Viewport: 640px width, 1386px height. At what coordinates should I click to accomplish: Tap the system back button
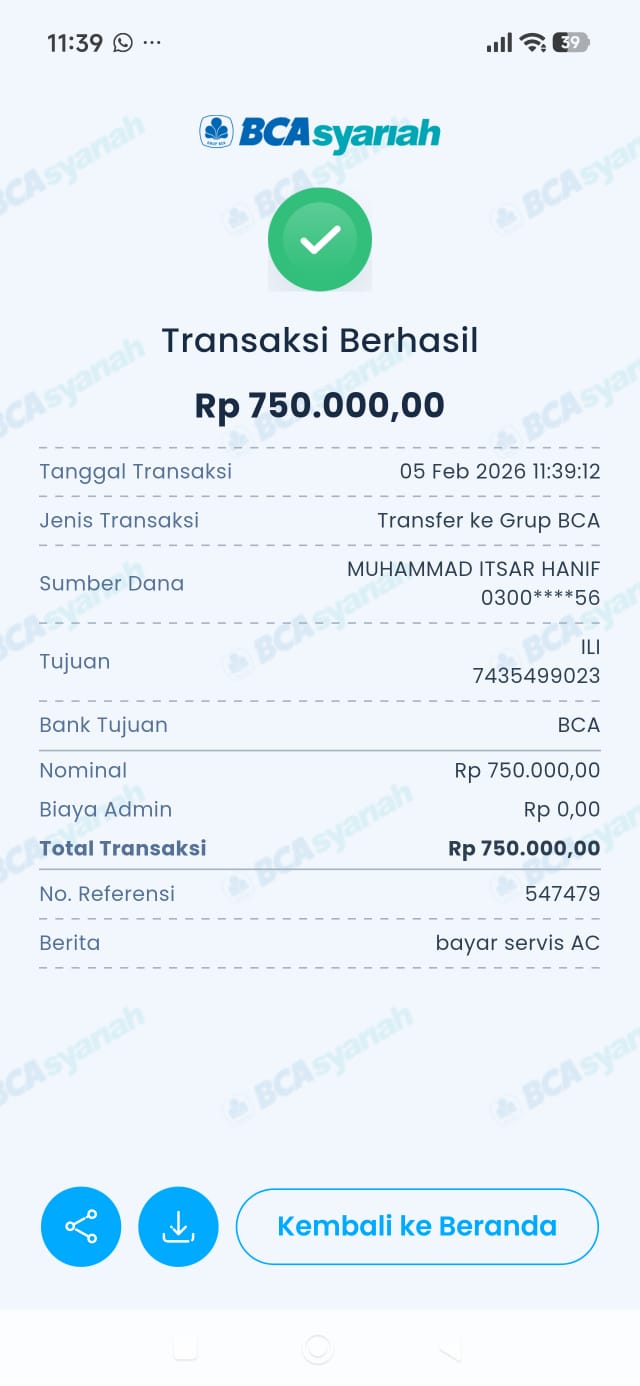(x=450, y=1348)
